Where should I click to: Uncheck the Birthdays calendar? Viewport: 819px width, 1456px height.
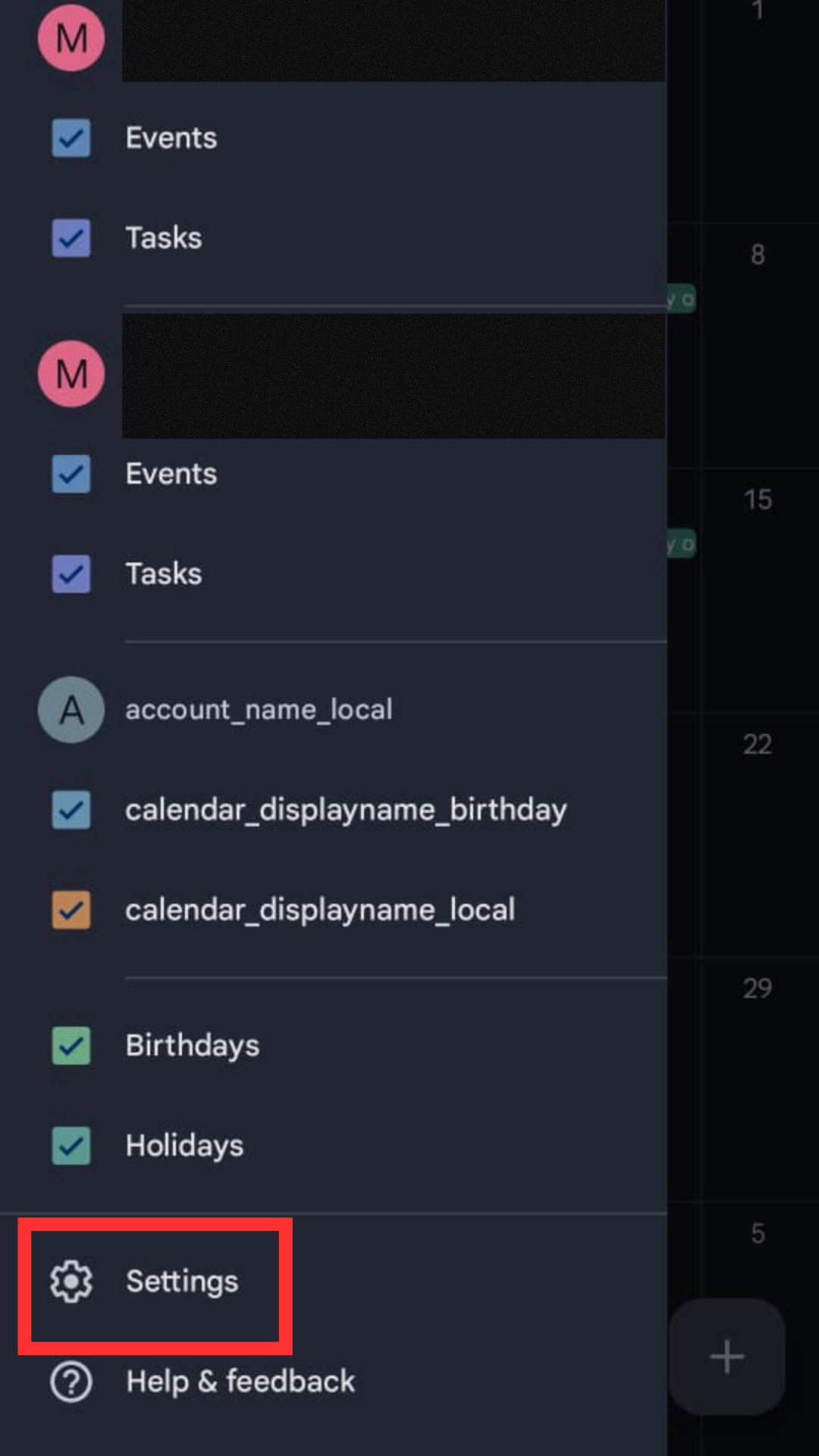coord(71,1046)
